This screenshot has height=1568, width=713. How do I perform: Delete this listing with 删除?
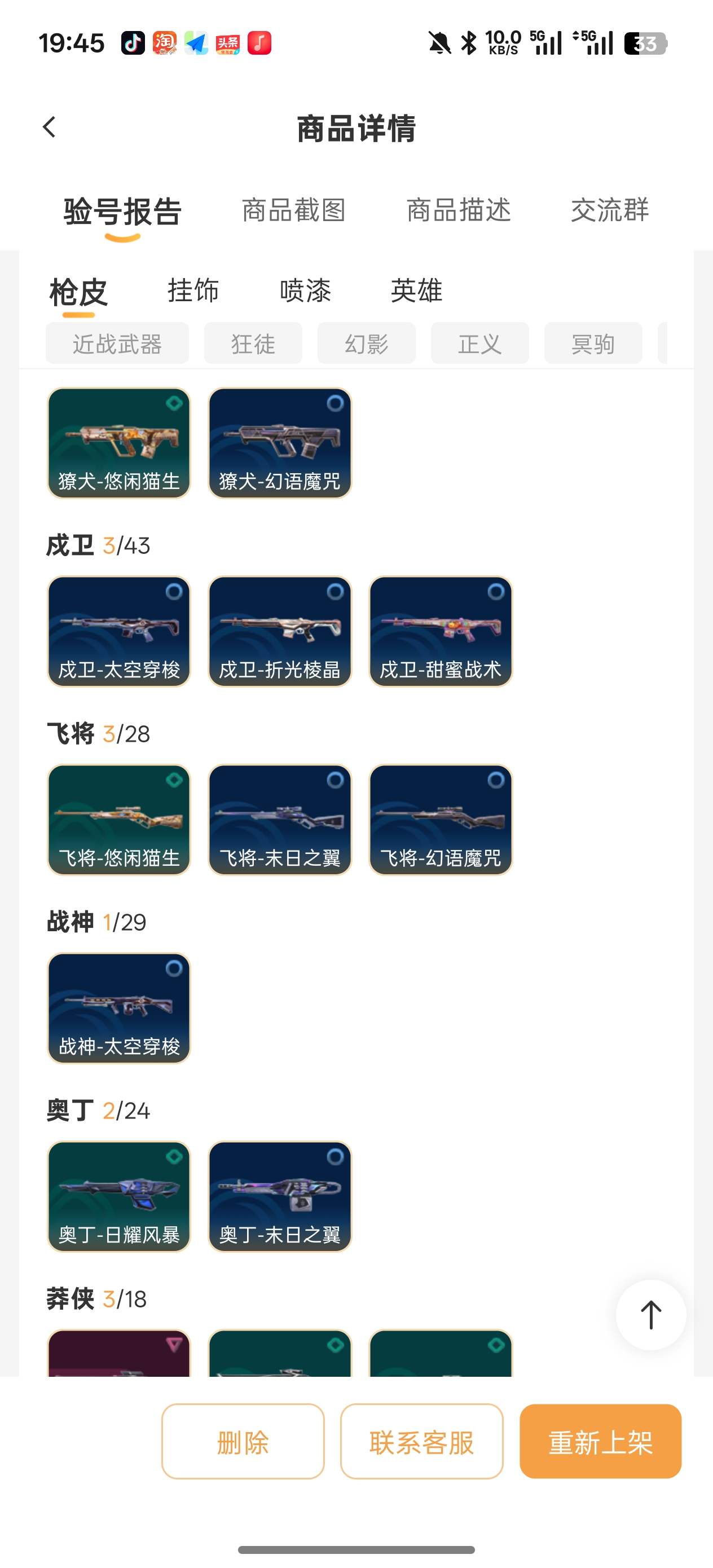(x=243, y=1442)
